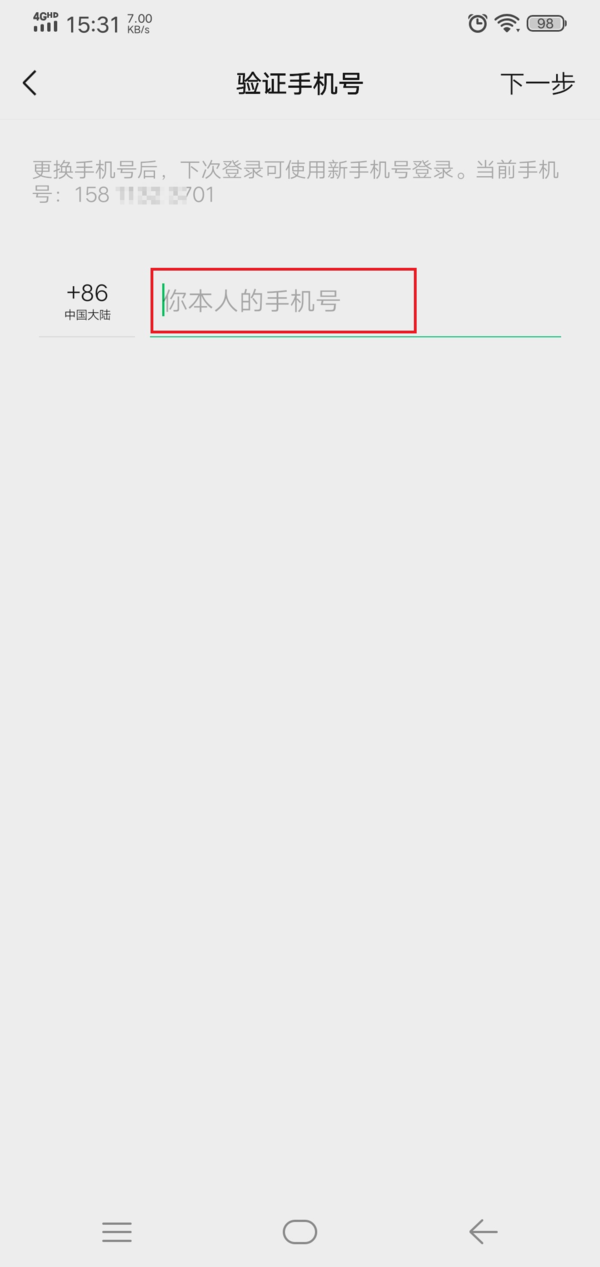Image resolution: width=600 pixels, height=1267 pixels.
Task: Go to the home screen
Action: [x=300, y=1231]
